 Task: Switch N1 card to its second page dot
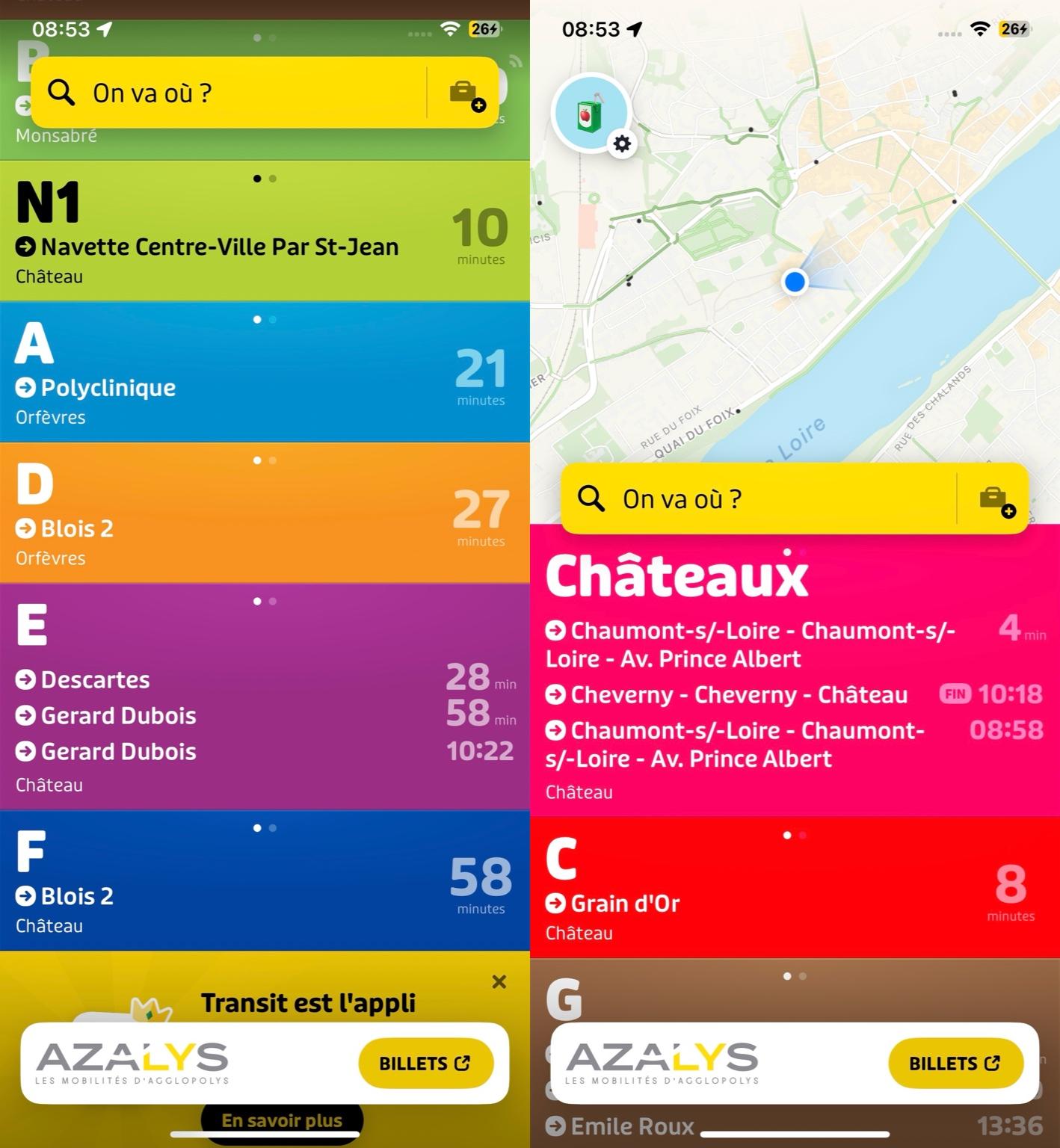point(273,179)
